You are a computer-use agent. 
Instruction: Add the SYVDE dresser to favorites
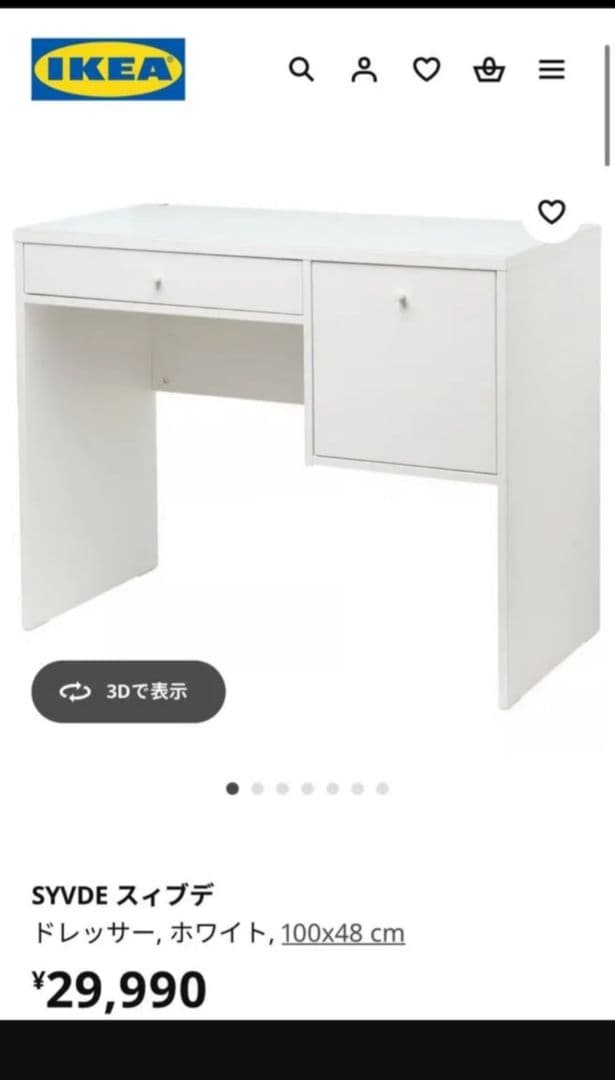coord(552,212)
